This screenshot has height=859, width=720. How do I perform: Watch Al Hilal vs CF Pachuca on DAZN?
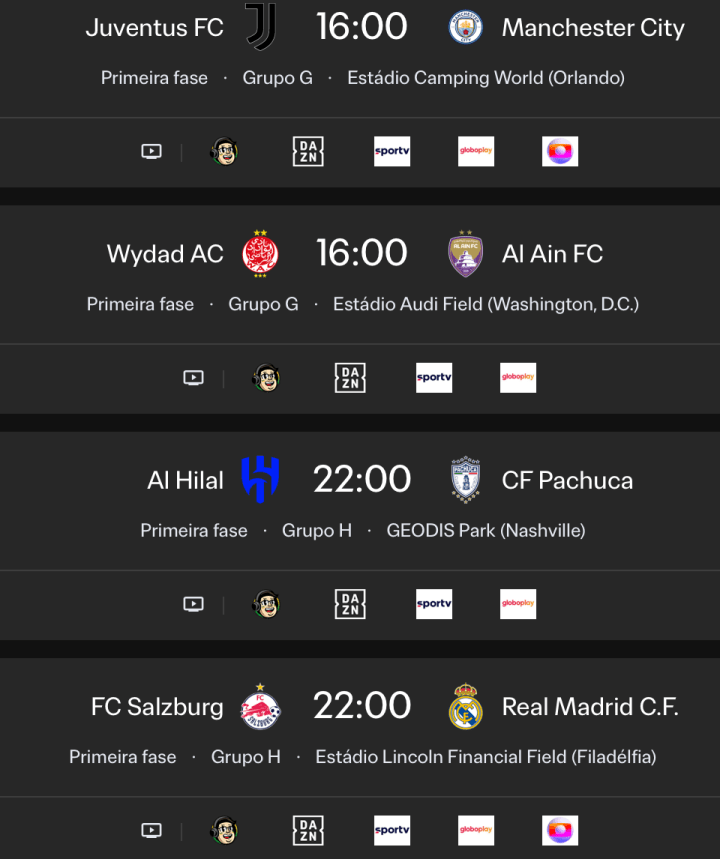tap(350, 604)
